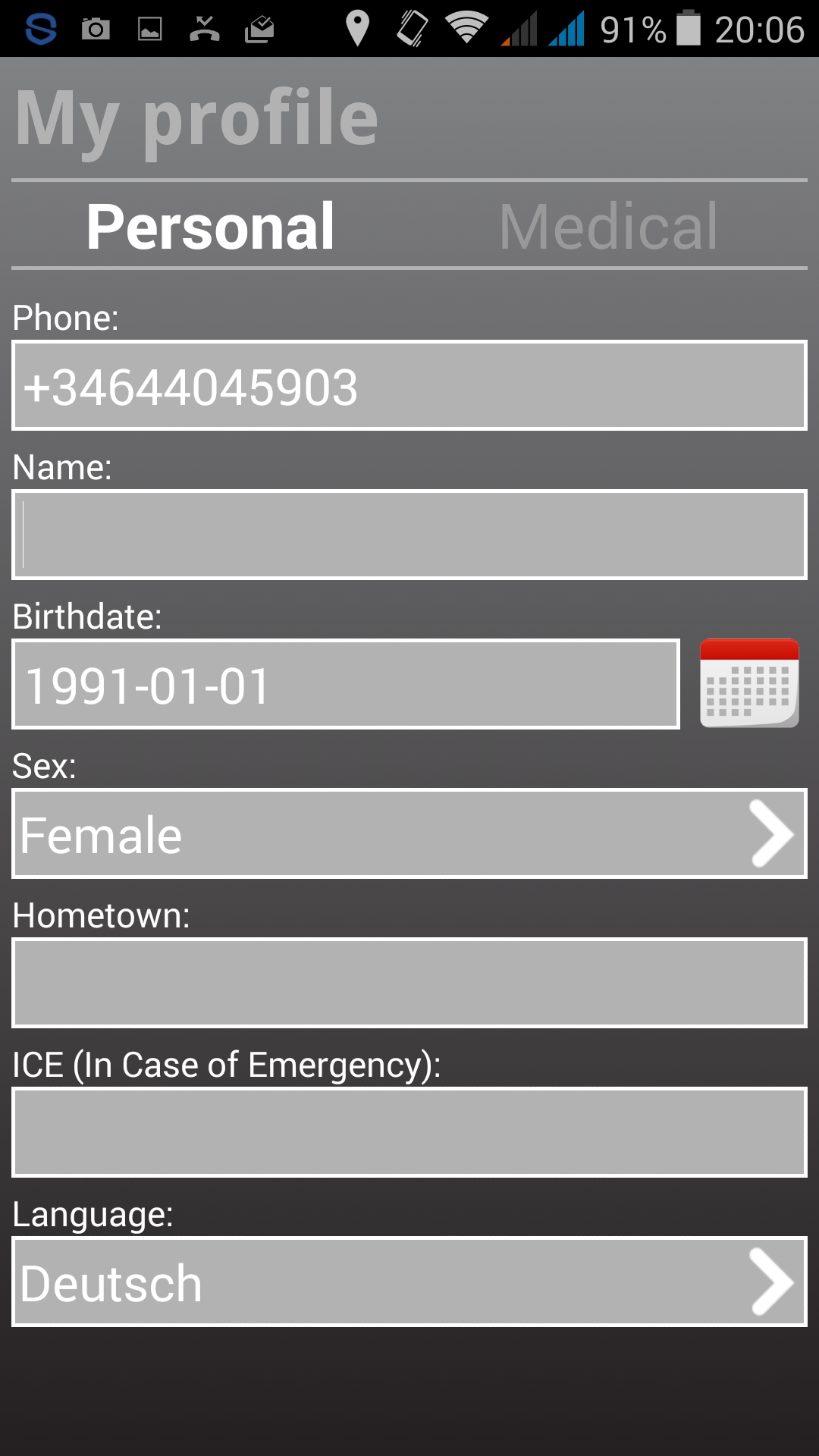819x1456 pixels.
Task: Tap the Name text field
Action: pos(409,535)
